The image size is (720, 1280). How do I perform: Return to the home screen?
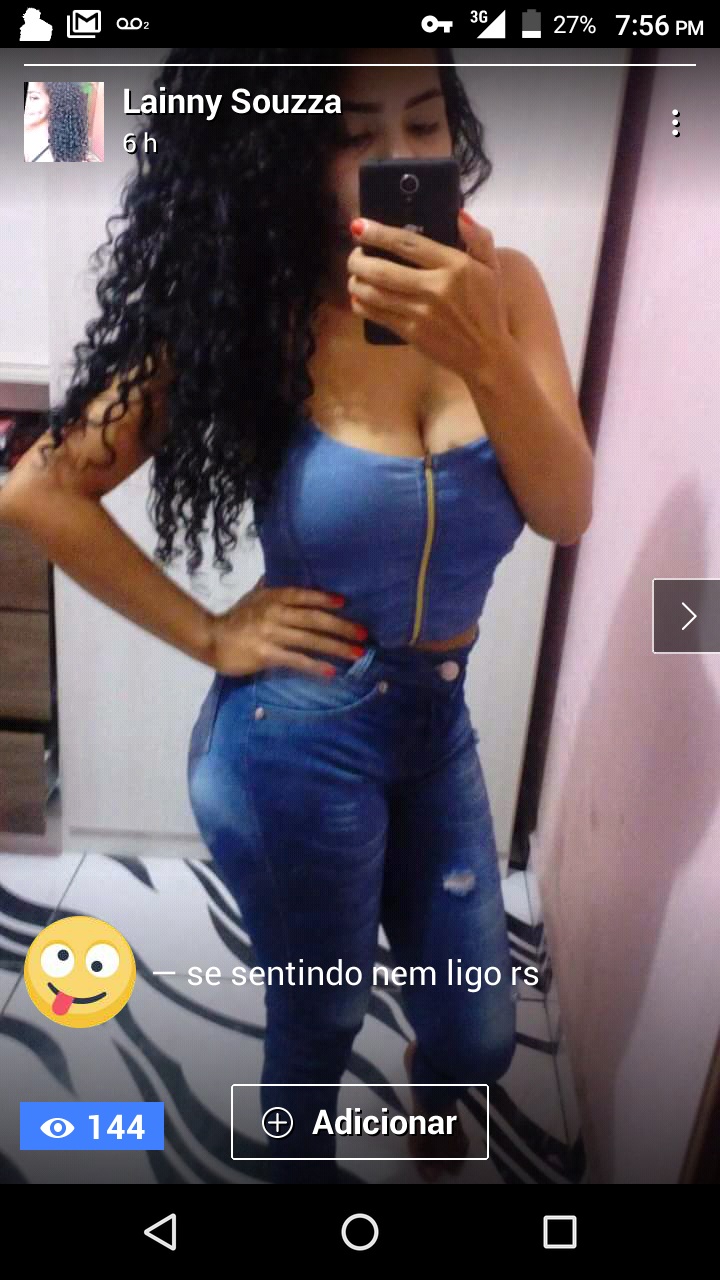coord(360,1232)
